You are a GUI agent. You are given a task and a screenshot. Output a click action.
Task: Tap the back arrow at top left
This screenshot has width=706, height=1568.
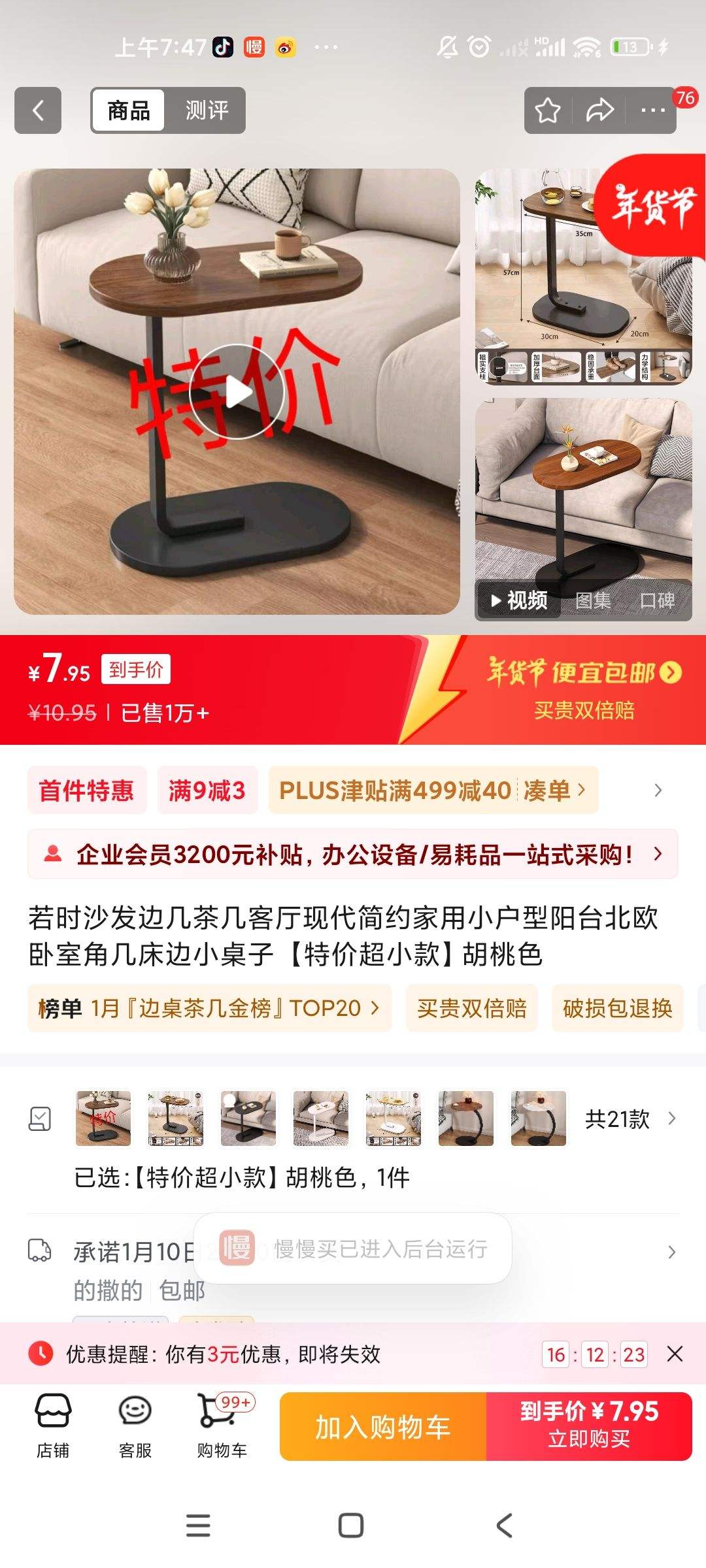pos(37,111)
